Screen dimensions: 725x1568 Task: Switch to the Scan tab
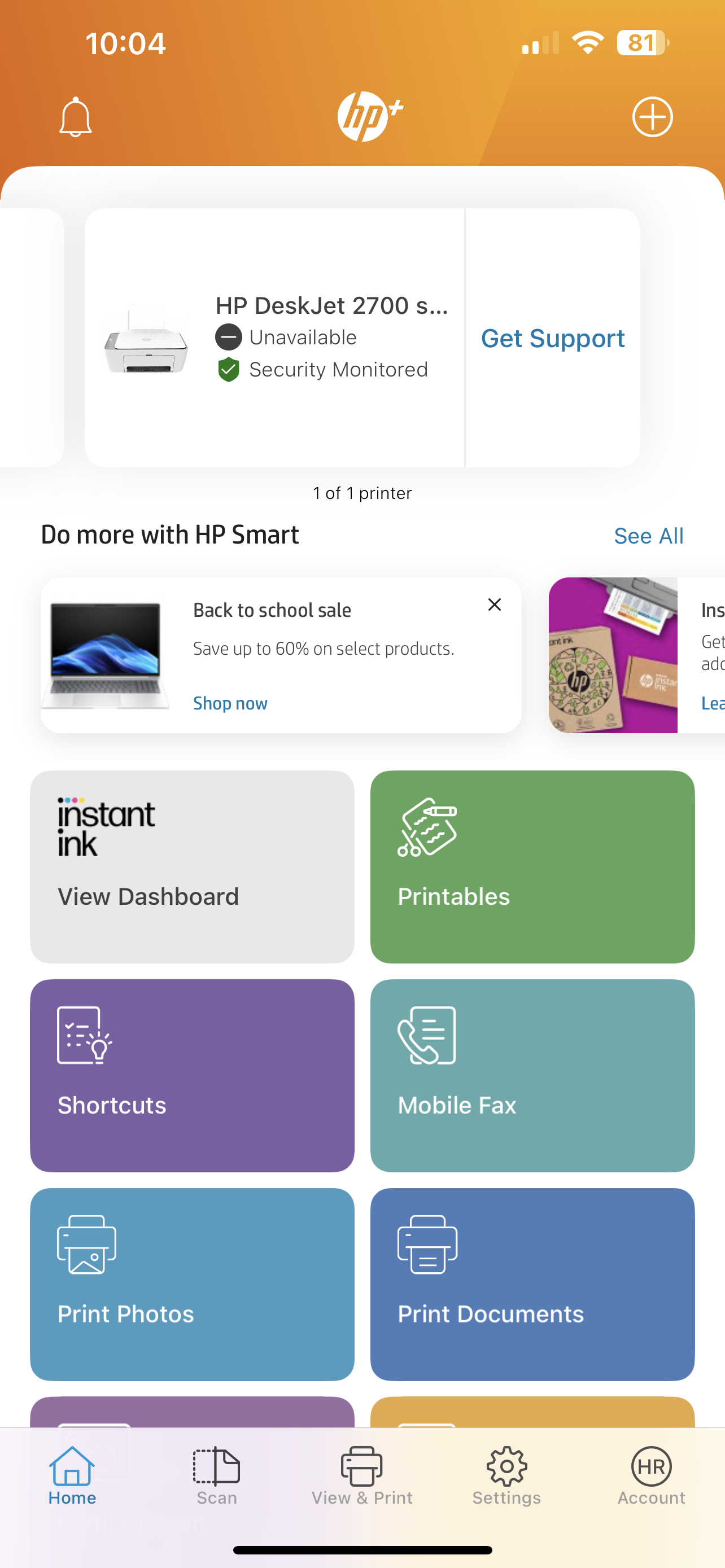(217, 1476)
